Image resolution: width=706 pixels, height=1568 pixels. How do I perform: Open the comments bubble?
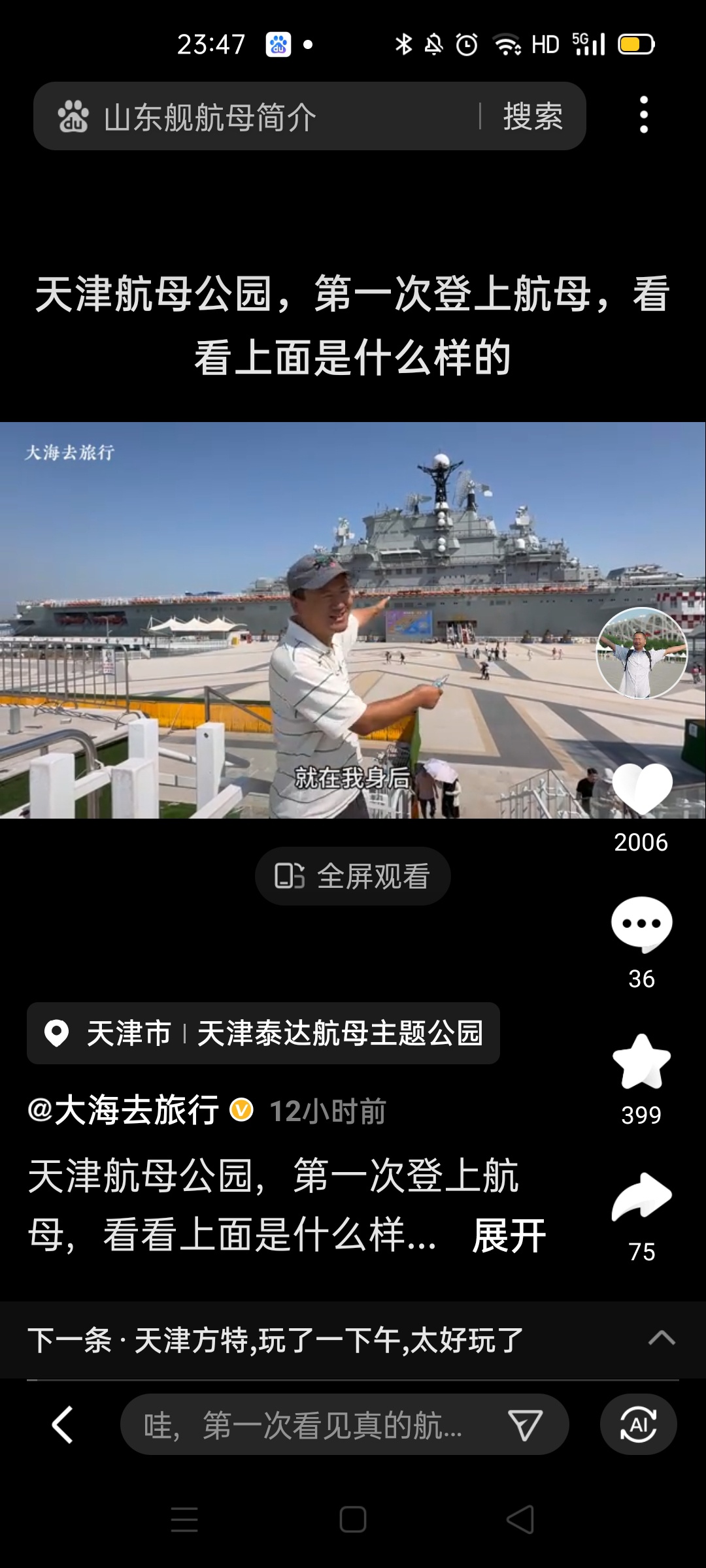coord(642,924)
